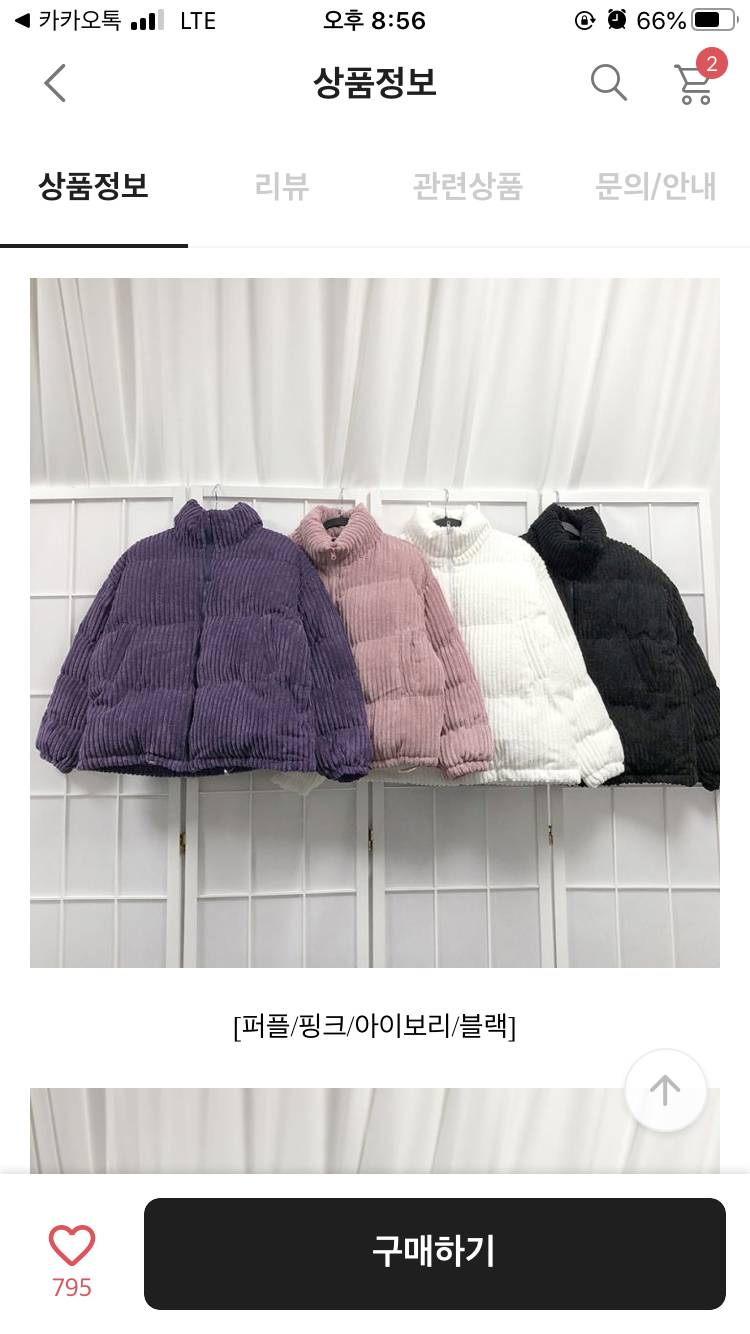Tap the color caption 퍼플/핑크/아이보리/블랙

pos(375,1025)
